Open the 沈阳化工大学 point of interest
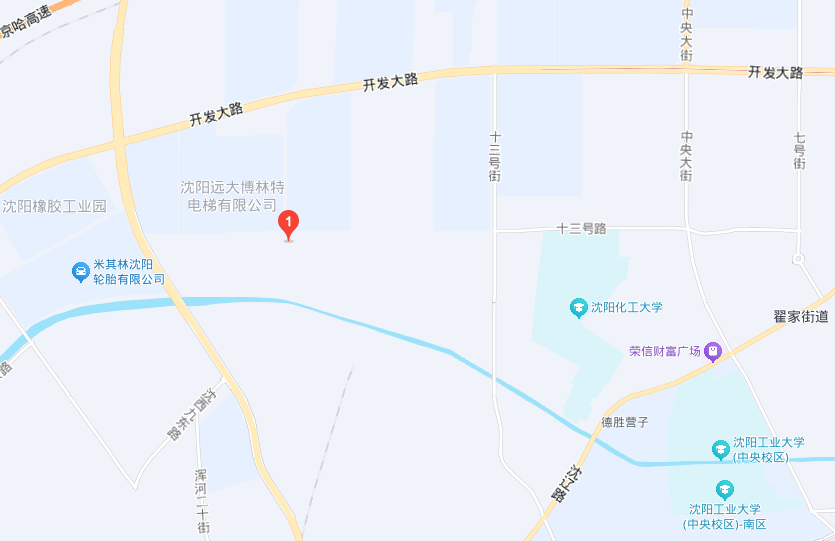This screenshot has height=541, width=835. click(x=577, y=307)
